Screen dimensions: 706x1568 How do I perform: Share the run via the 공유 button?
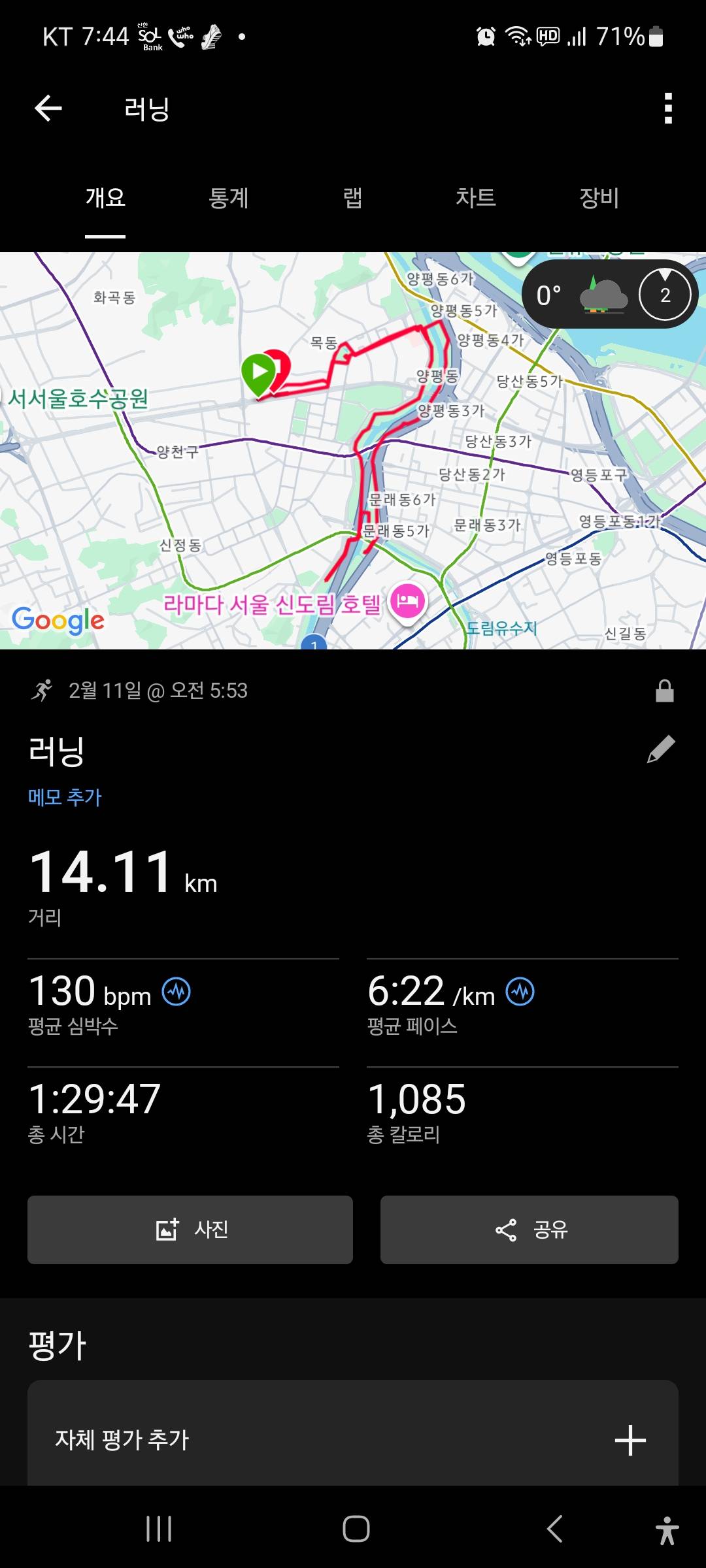tap(529, 1229)
